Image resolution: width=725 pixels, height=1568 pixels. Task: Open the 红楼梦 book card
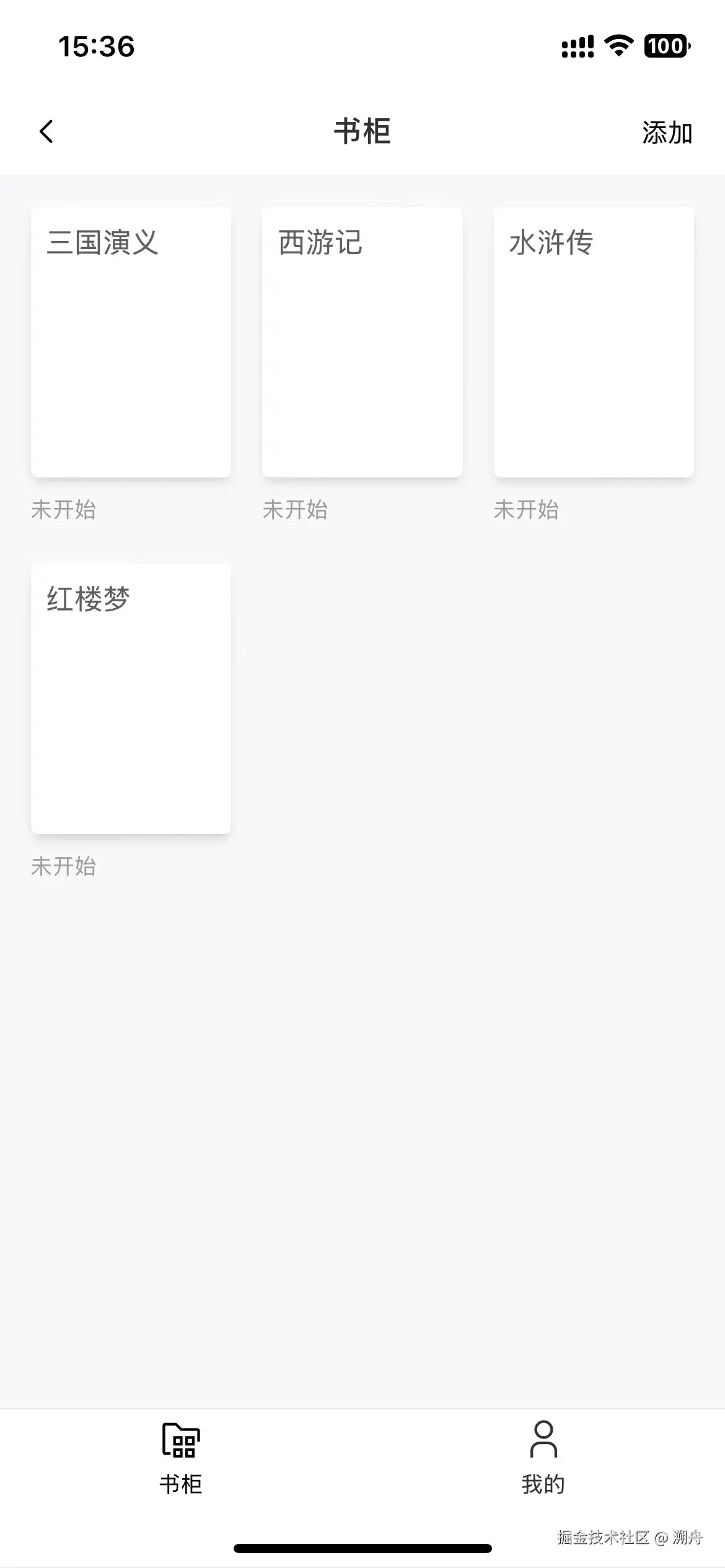[131, 699]
